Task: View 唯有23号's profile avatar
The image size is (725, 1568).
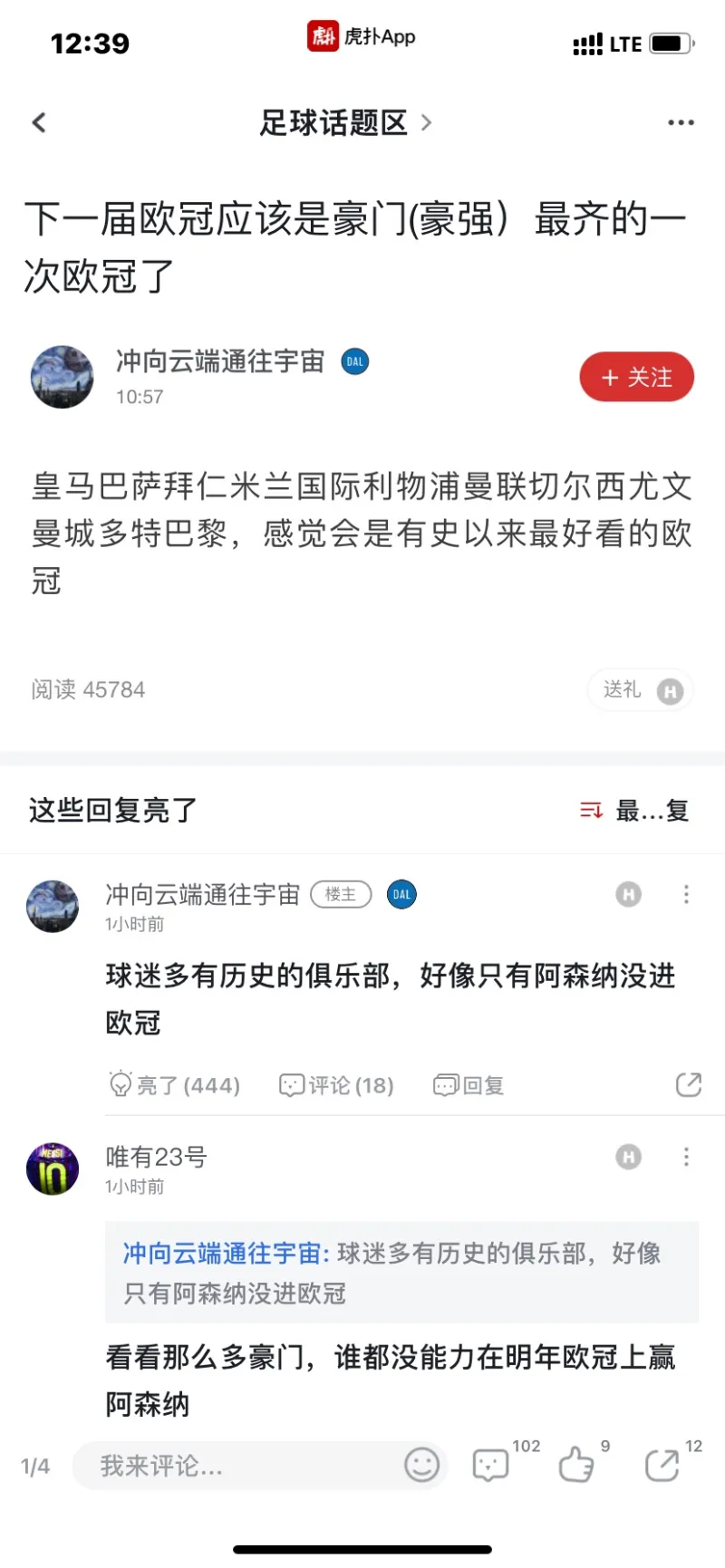Action: [53, 1169]
